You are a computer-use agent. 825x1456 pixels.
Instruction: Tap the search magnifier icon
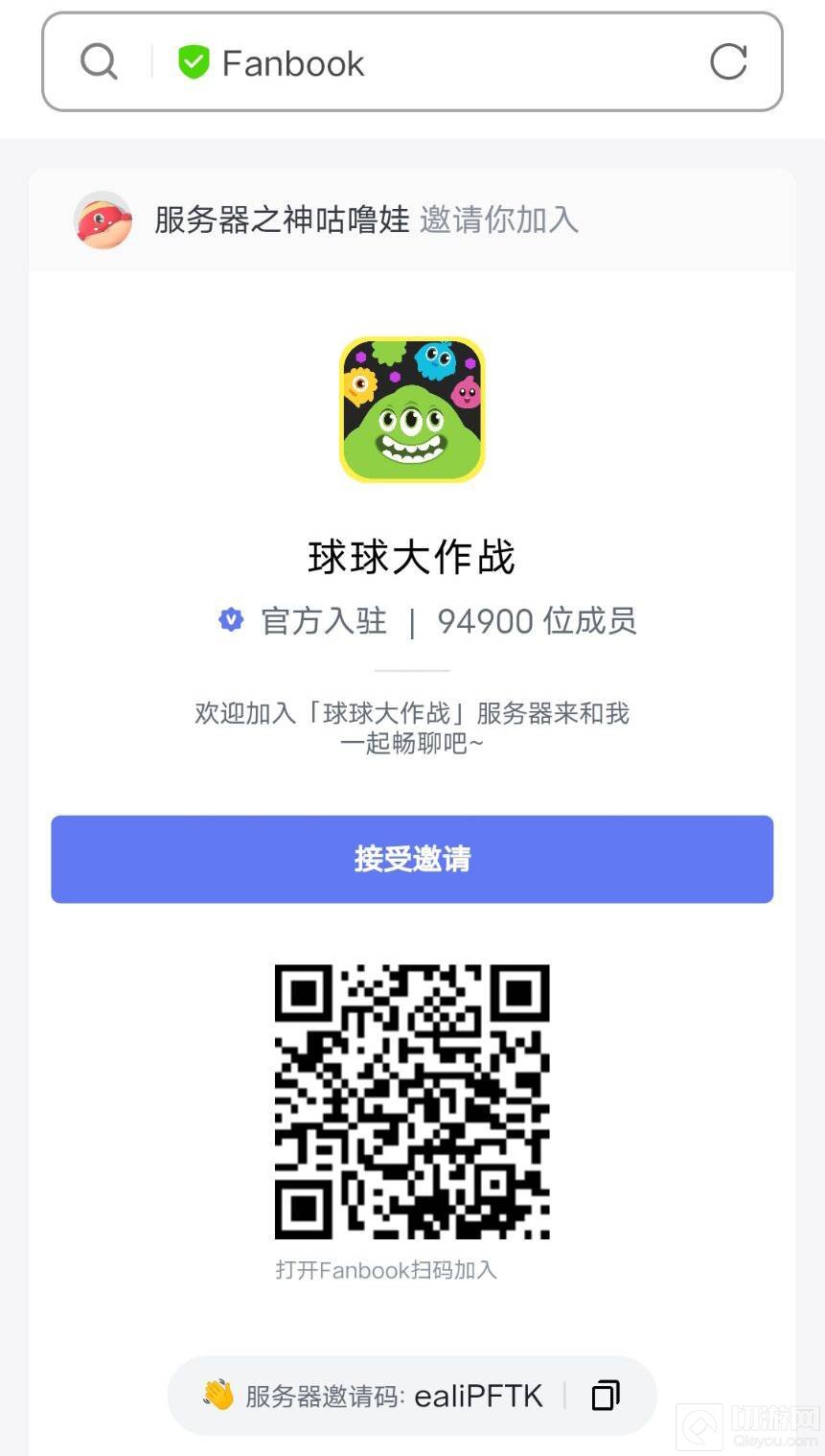click(99, 62)
